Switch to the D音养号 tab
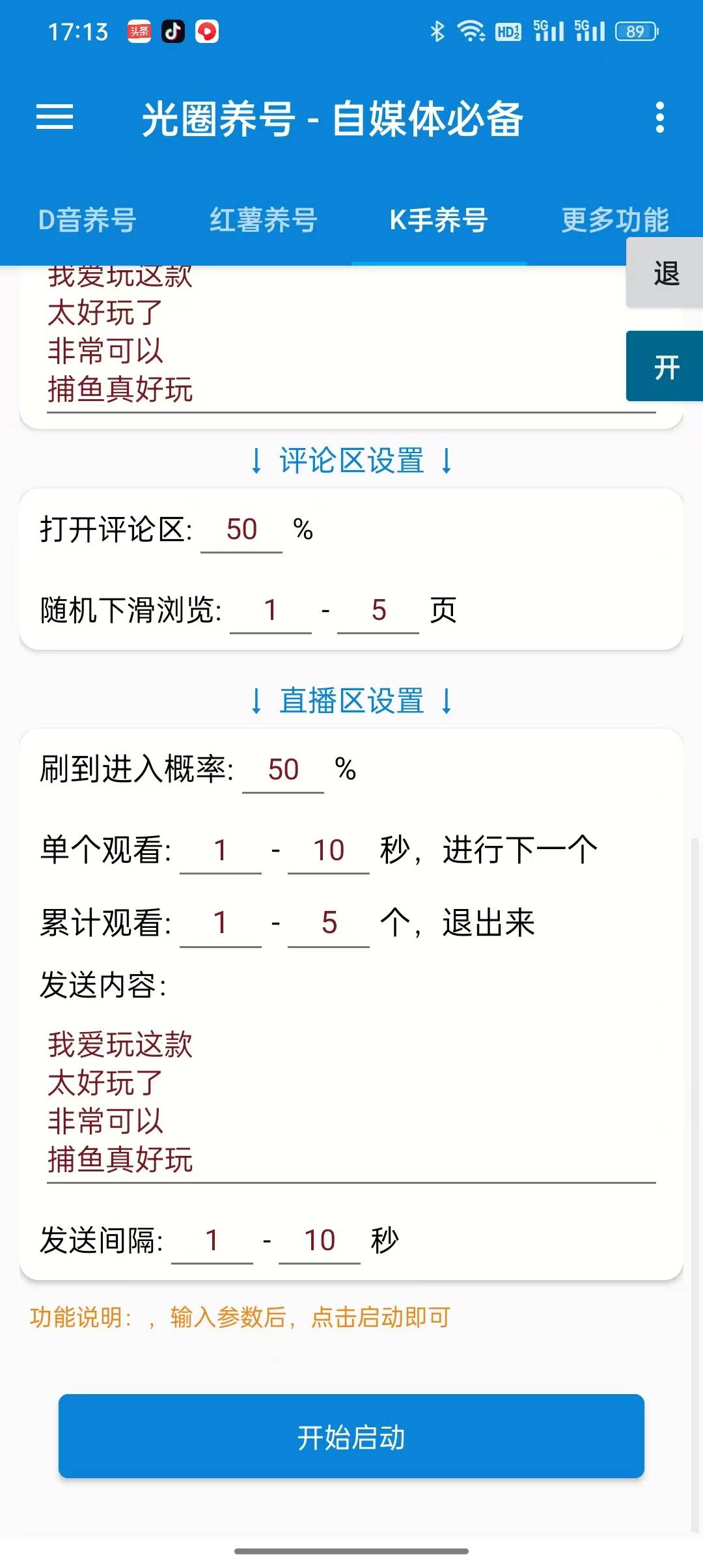This screenshot has width=703, height=1568. pos(88,220)
